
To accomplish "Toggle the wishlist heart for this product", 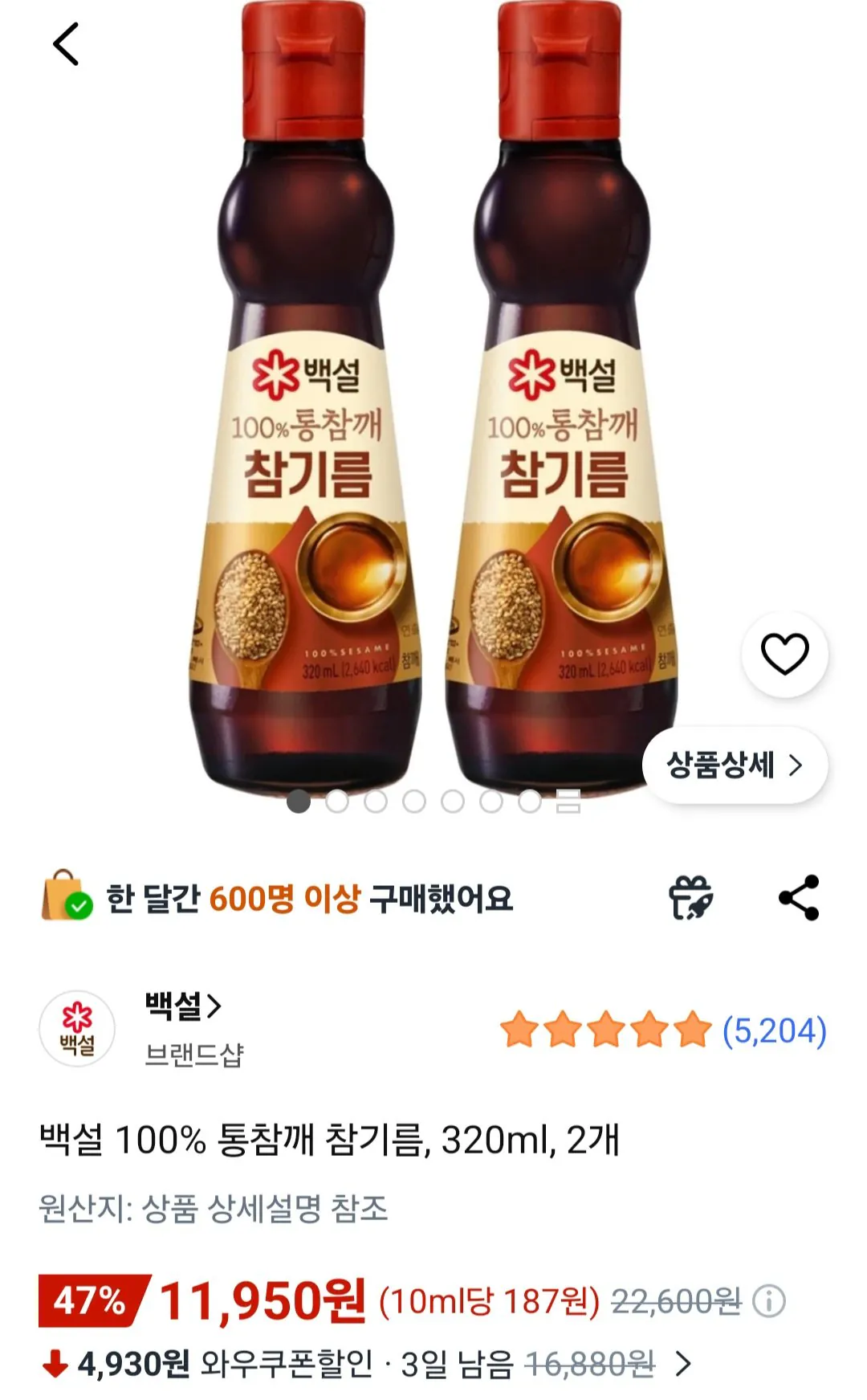I will click(785, 655).
